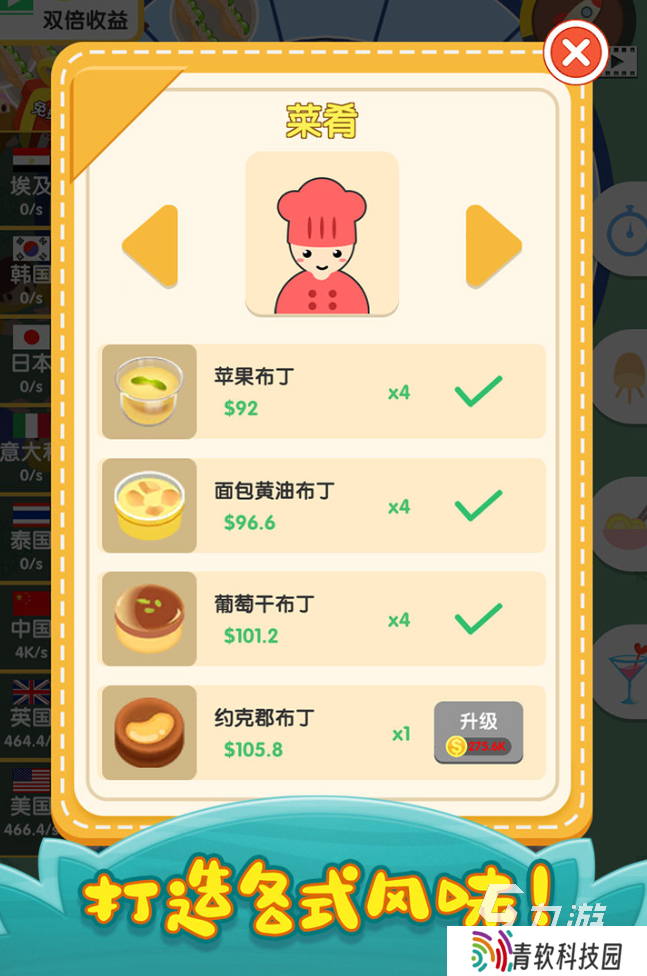Open the stopwatch icon
Image resolution: width=647 pixels, height=976 pixels.
click(x=627, y=230)
